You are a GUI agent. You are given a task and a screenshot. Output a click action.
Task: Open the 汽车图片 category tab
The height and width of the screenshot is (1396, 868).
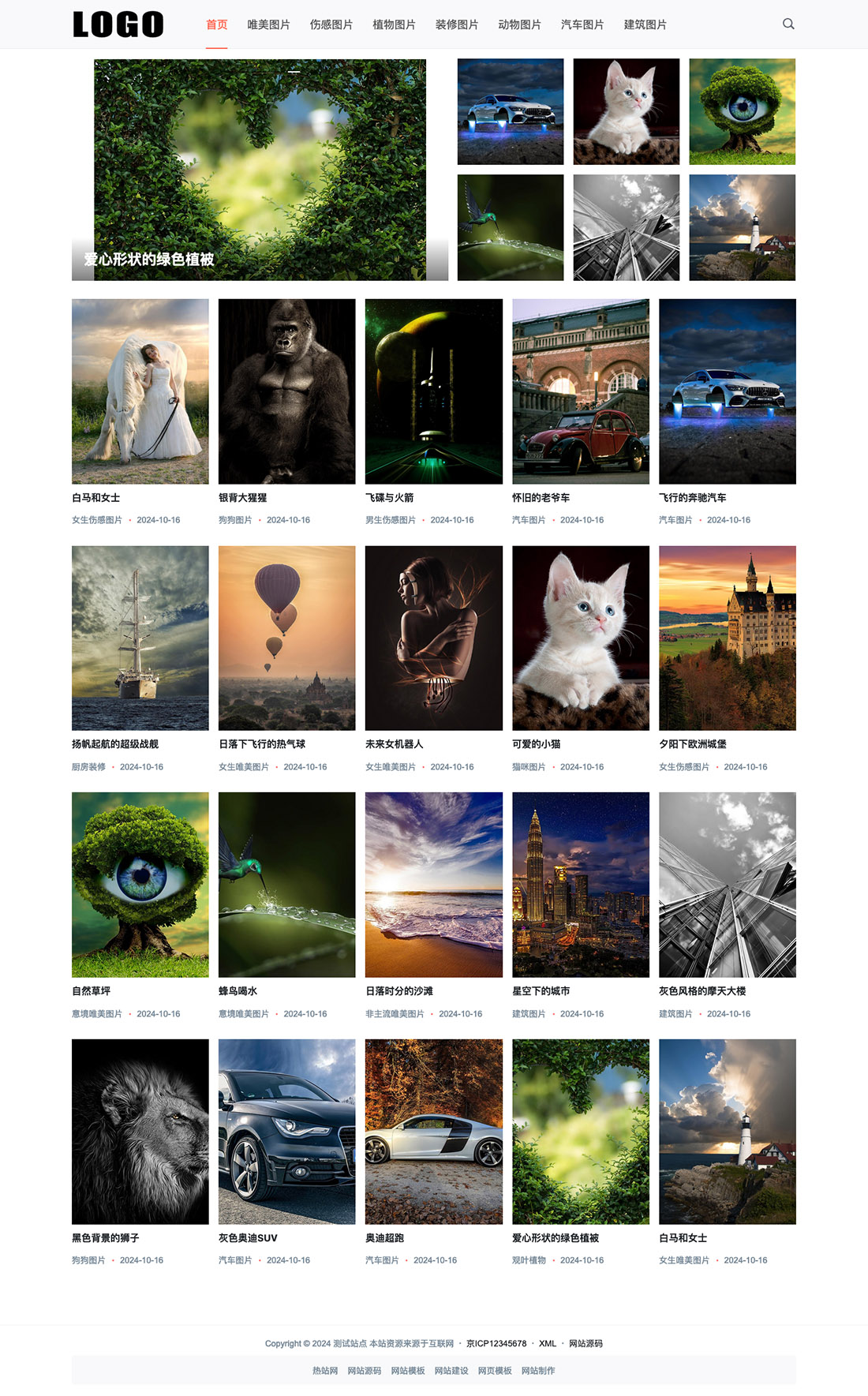point(582,24)
